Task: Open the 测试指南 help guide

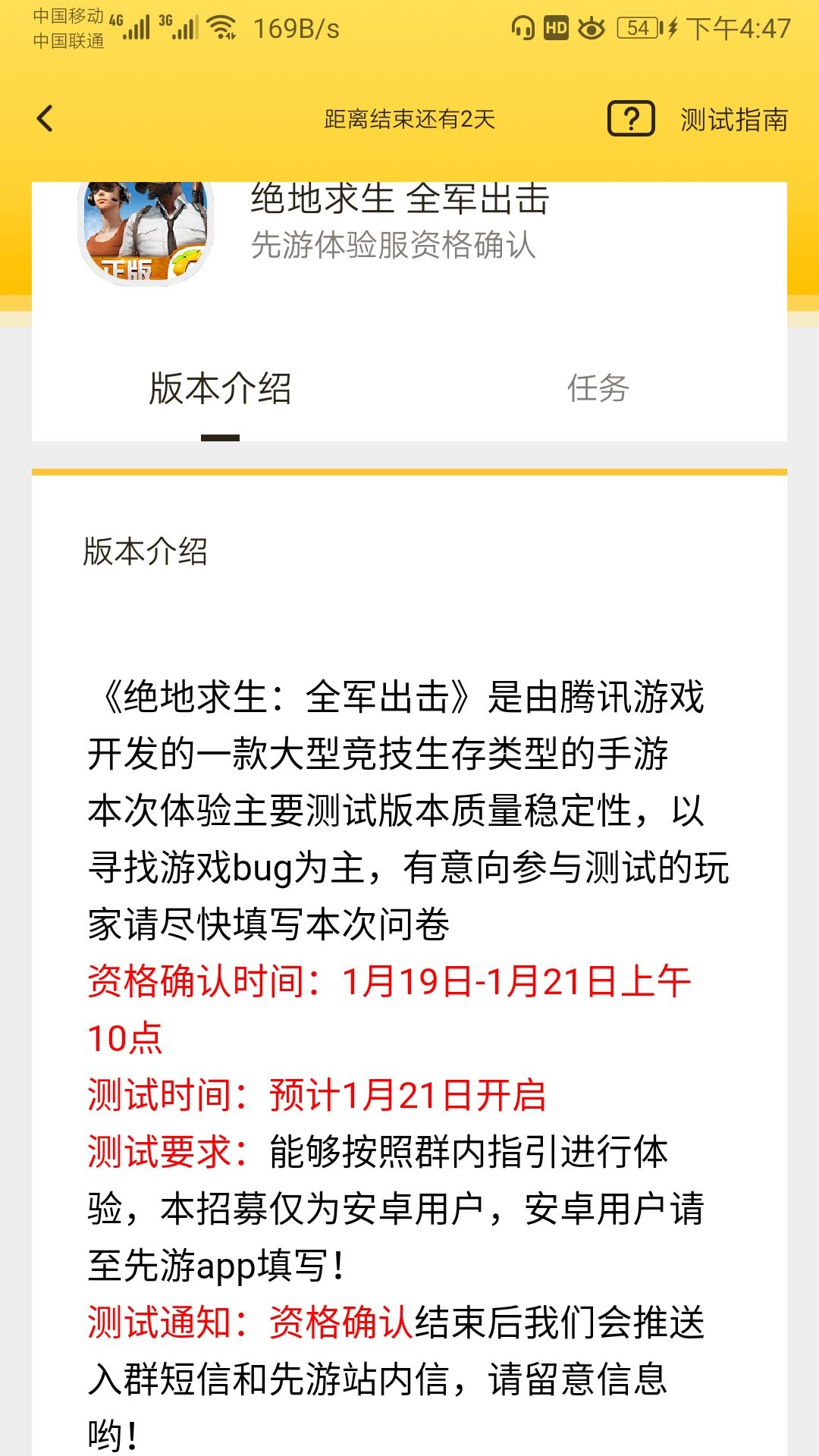Action: coord(698,119)
